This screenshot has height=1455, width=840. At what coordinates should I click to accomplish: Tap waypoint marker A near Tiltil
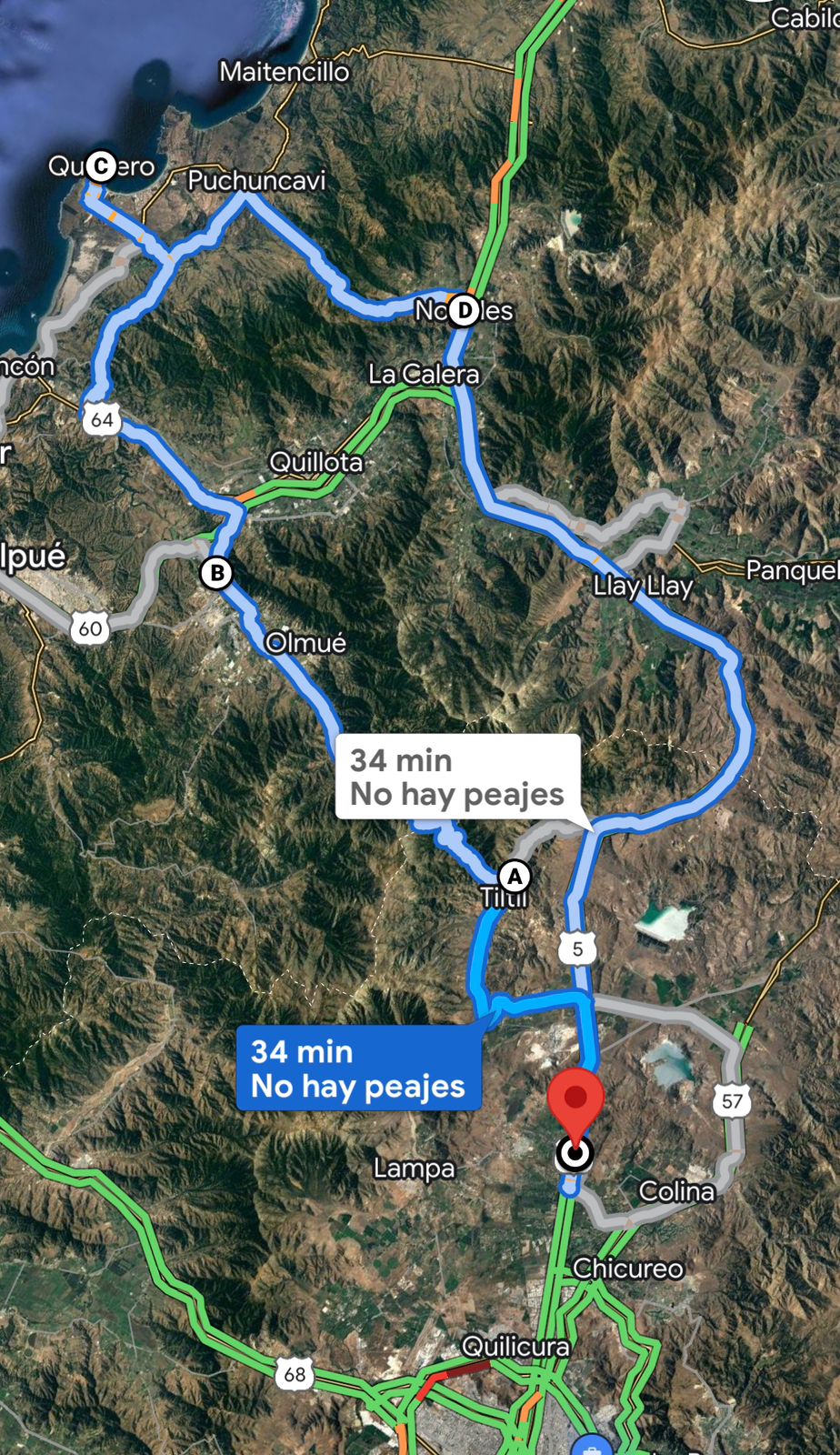[x=515, y=877]
